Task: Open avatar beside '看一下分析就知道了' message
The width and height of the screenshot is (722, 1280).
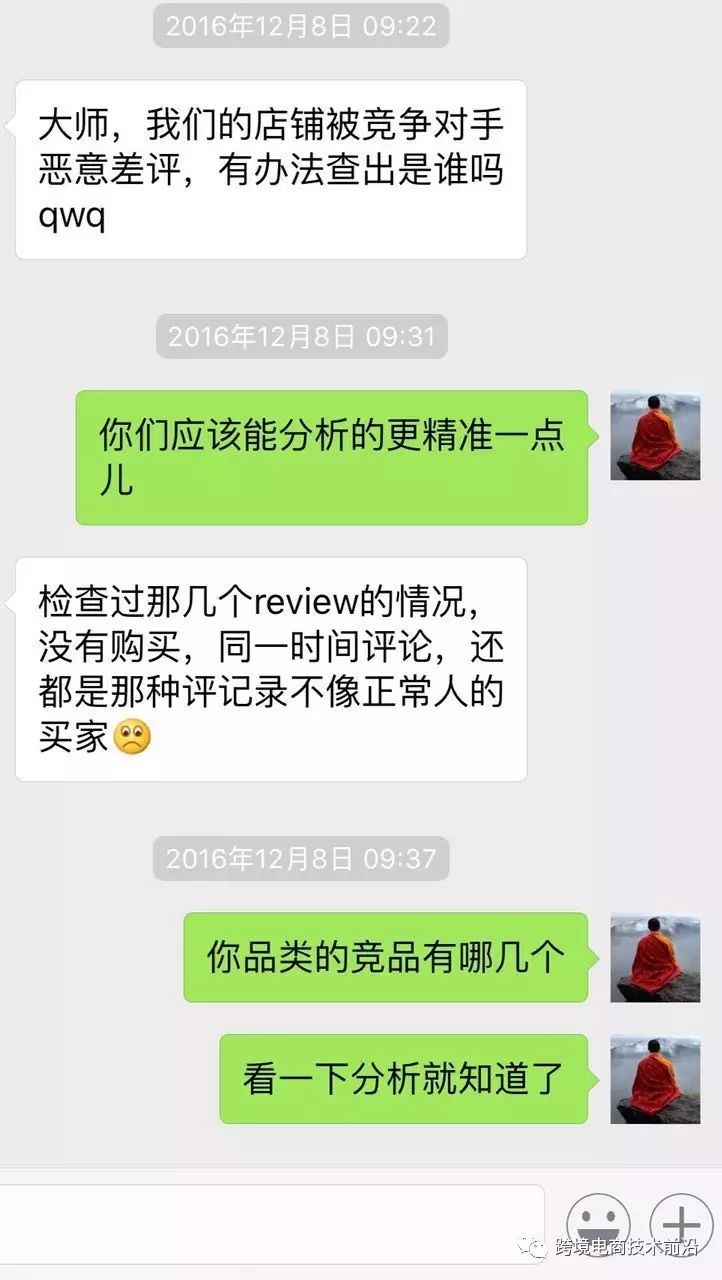Action: 655,1079
